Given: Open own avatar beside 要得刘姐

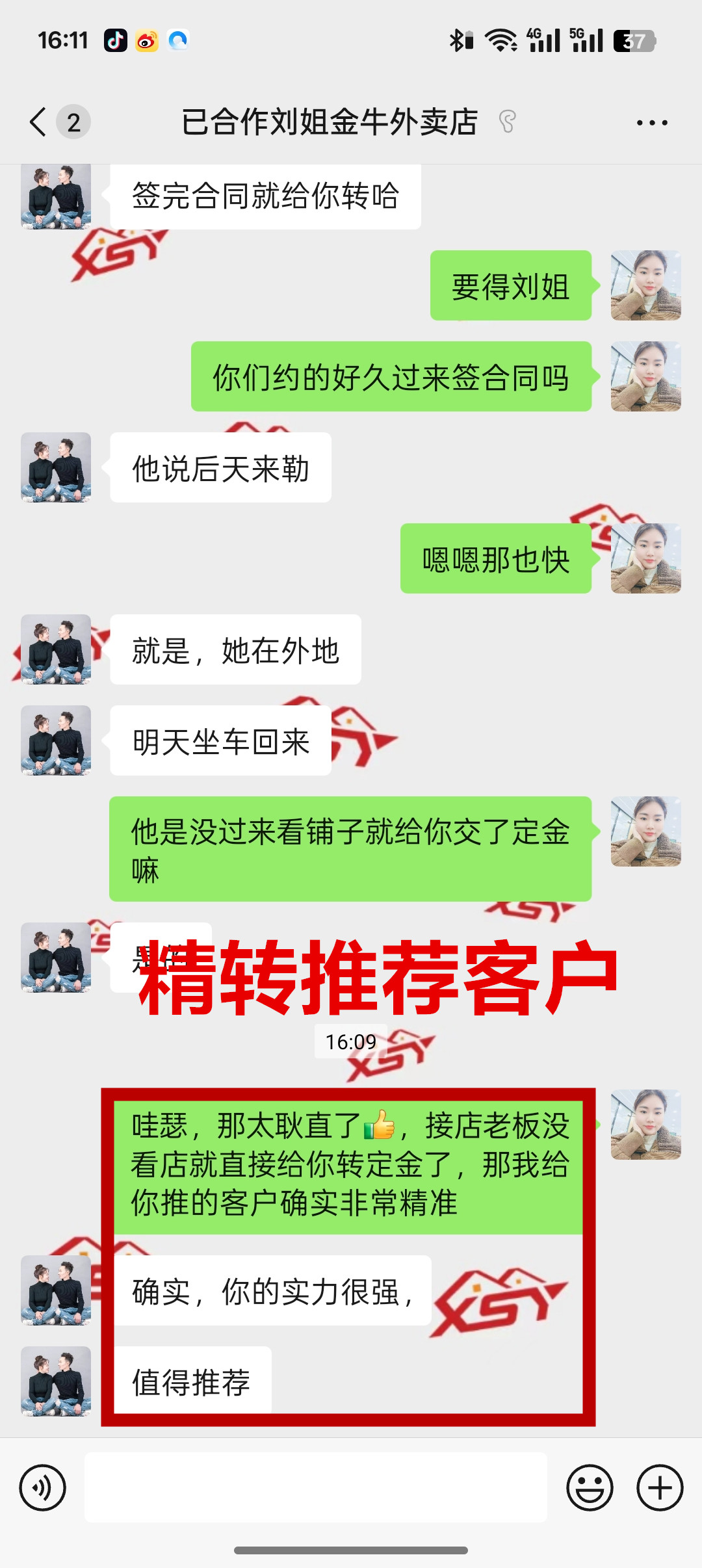Looking at the screenshot, I should [645, 285].
